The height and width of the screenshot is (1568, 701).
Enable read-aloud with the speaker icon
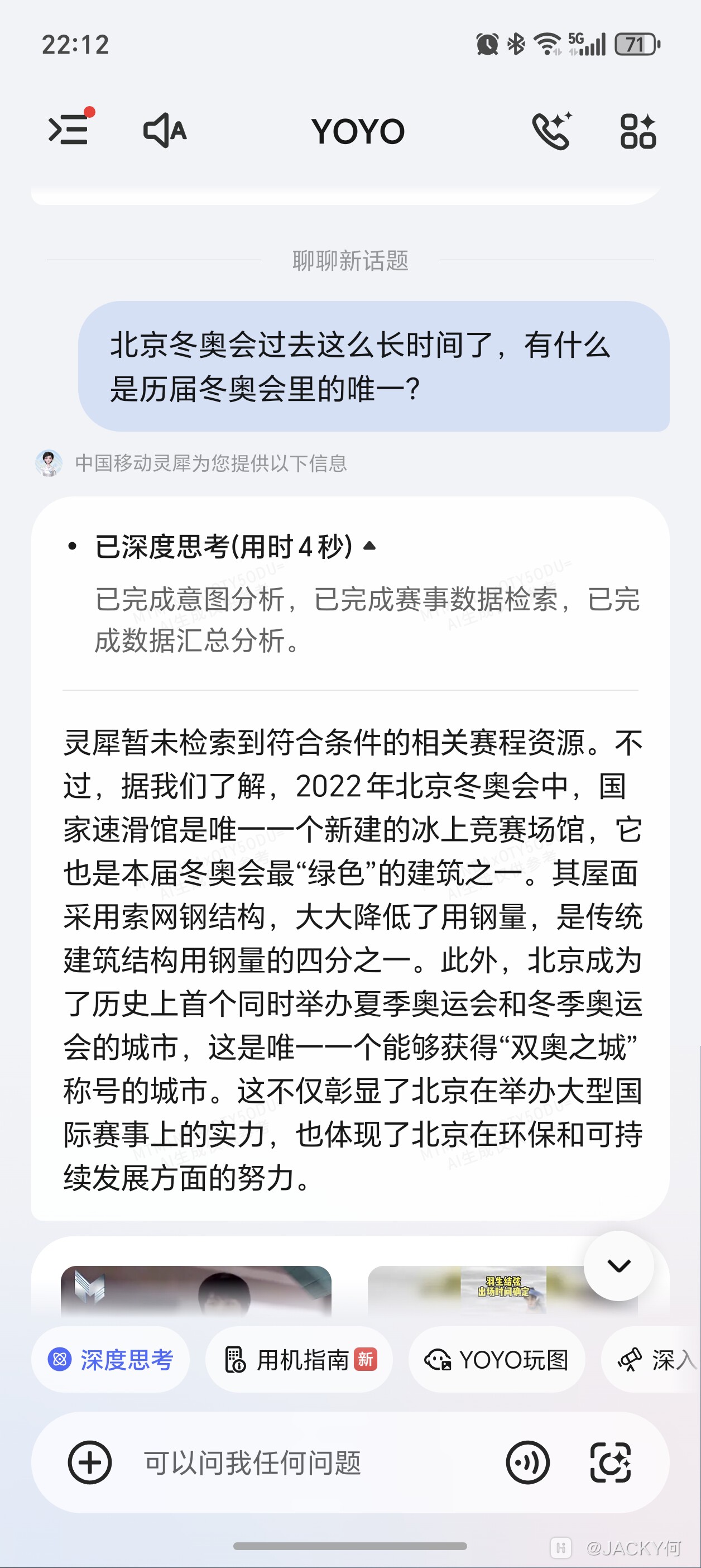click(164, 130)
